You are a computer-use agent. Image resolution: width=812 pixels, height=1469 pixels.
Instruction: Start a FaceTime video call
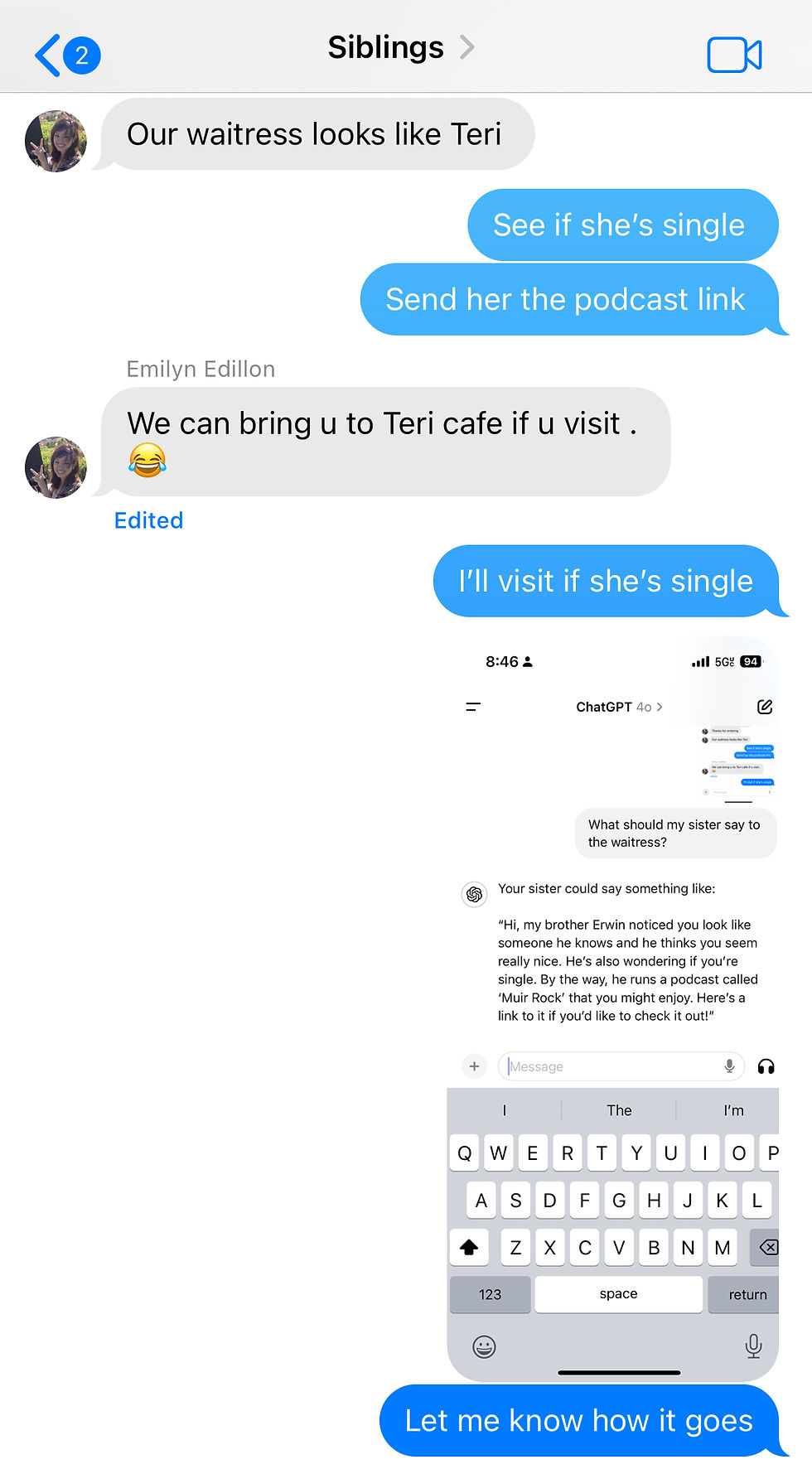point(734,56)
